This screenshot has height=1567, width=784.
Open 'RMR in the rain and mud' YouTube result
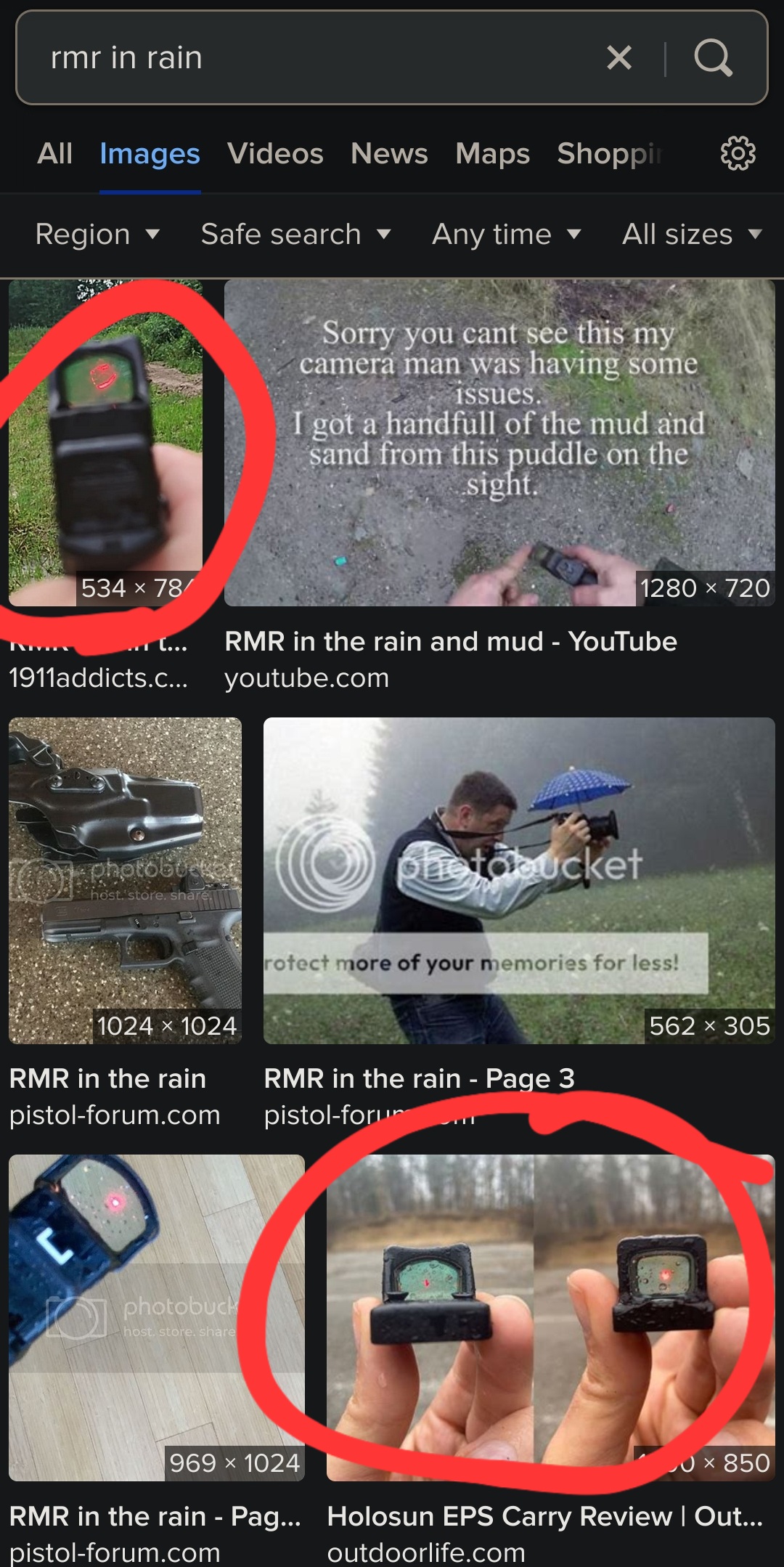499,443
